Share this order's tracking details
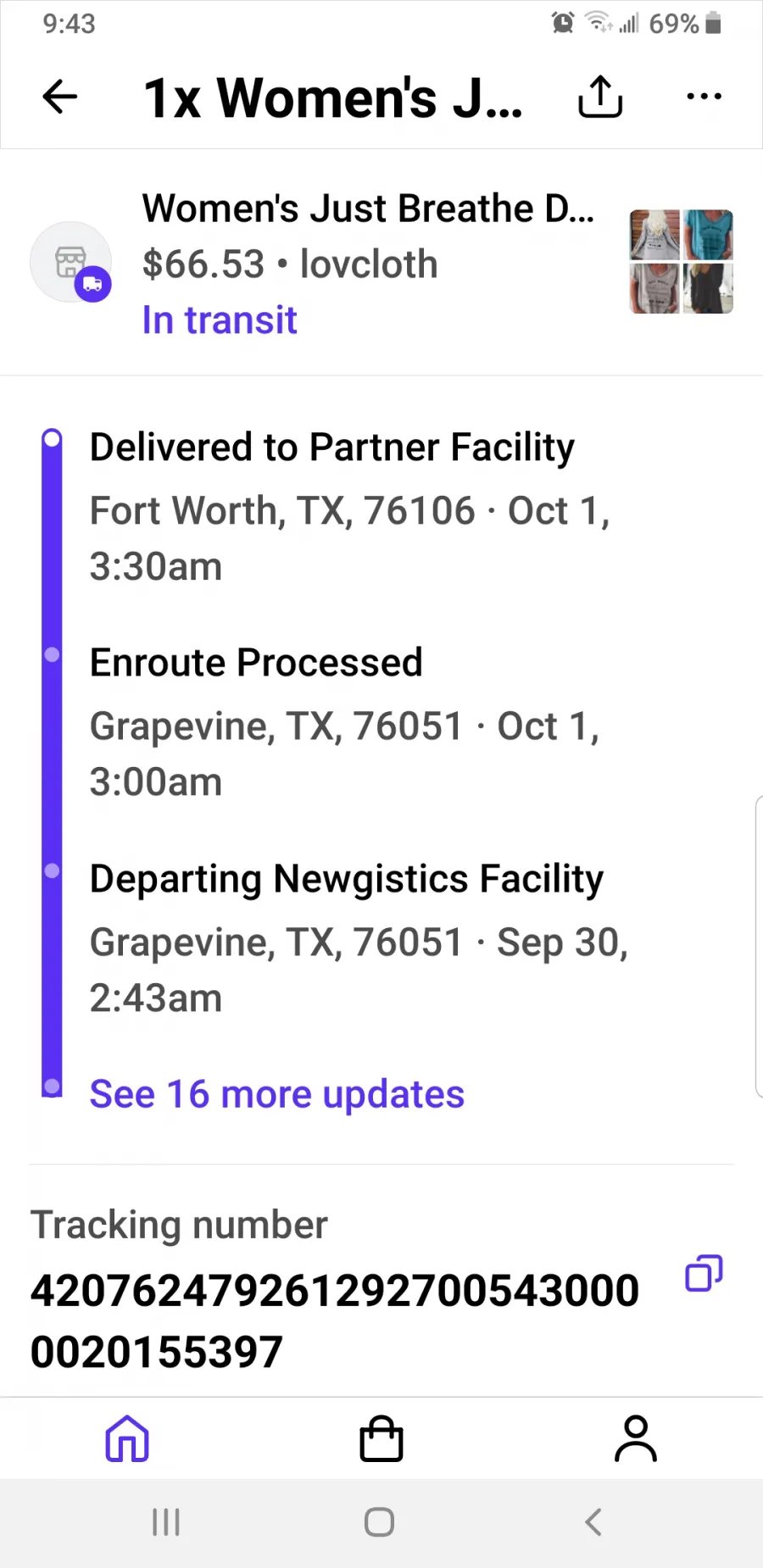 pyautogui.click(x=600, y=97)
